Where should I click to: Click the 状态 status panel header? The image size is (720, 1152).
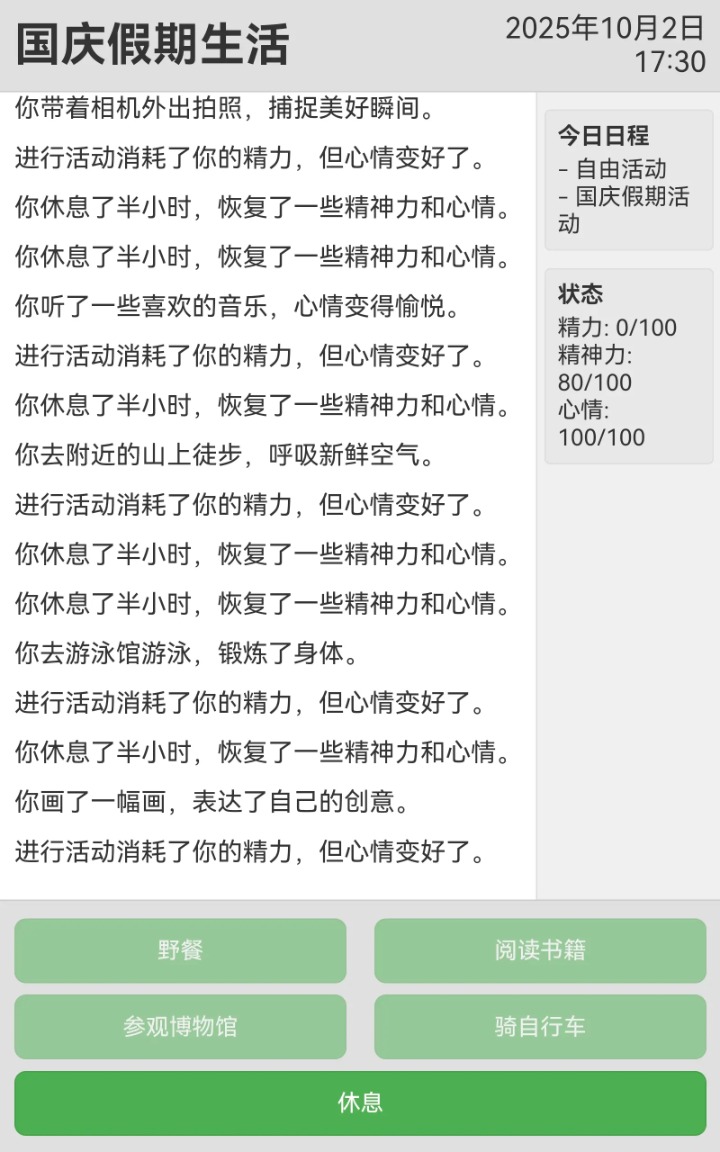582,296
